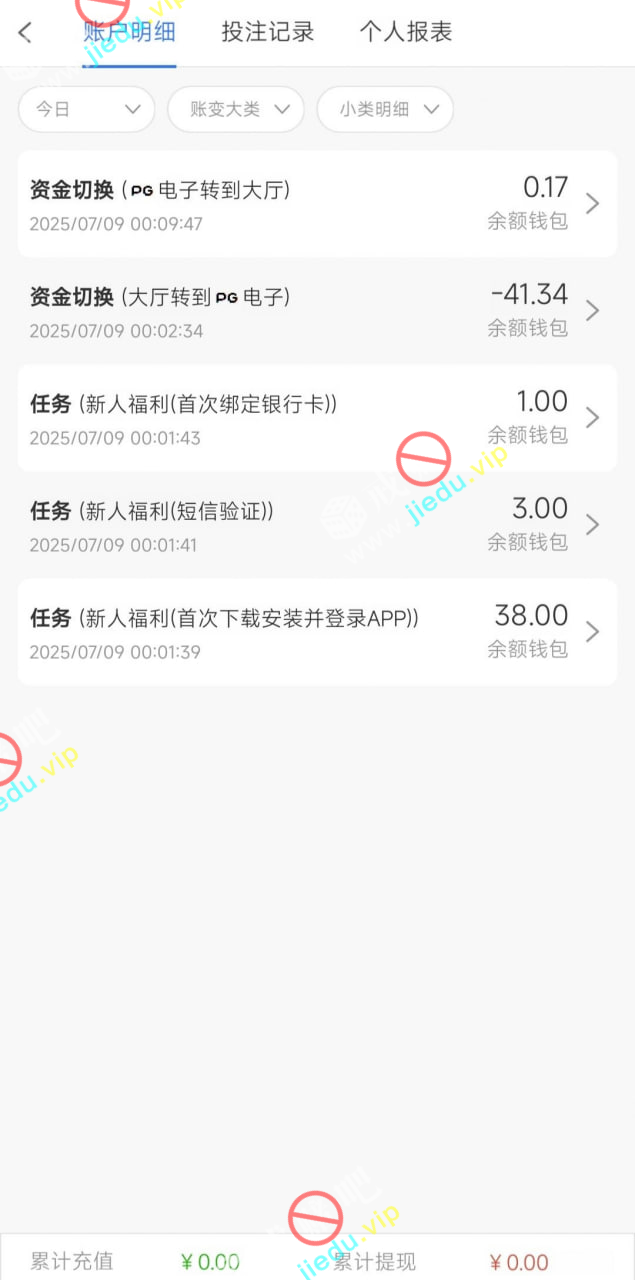Select the 账户明细 tab
The width and height of the screenshot is (635, 1280).
[x=129, y=32]
